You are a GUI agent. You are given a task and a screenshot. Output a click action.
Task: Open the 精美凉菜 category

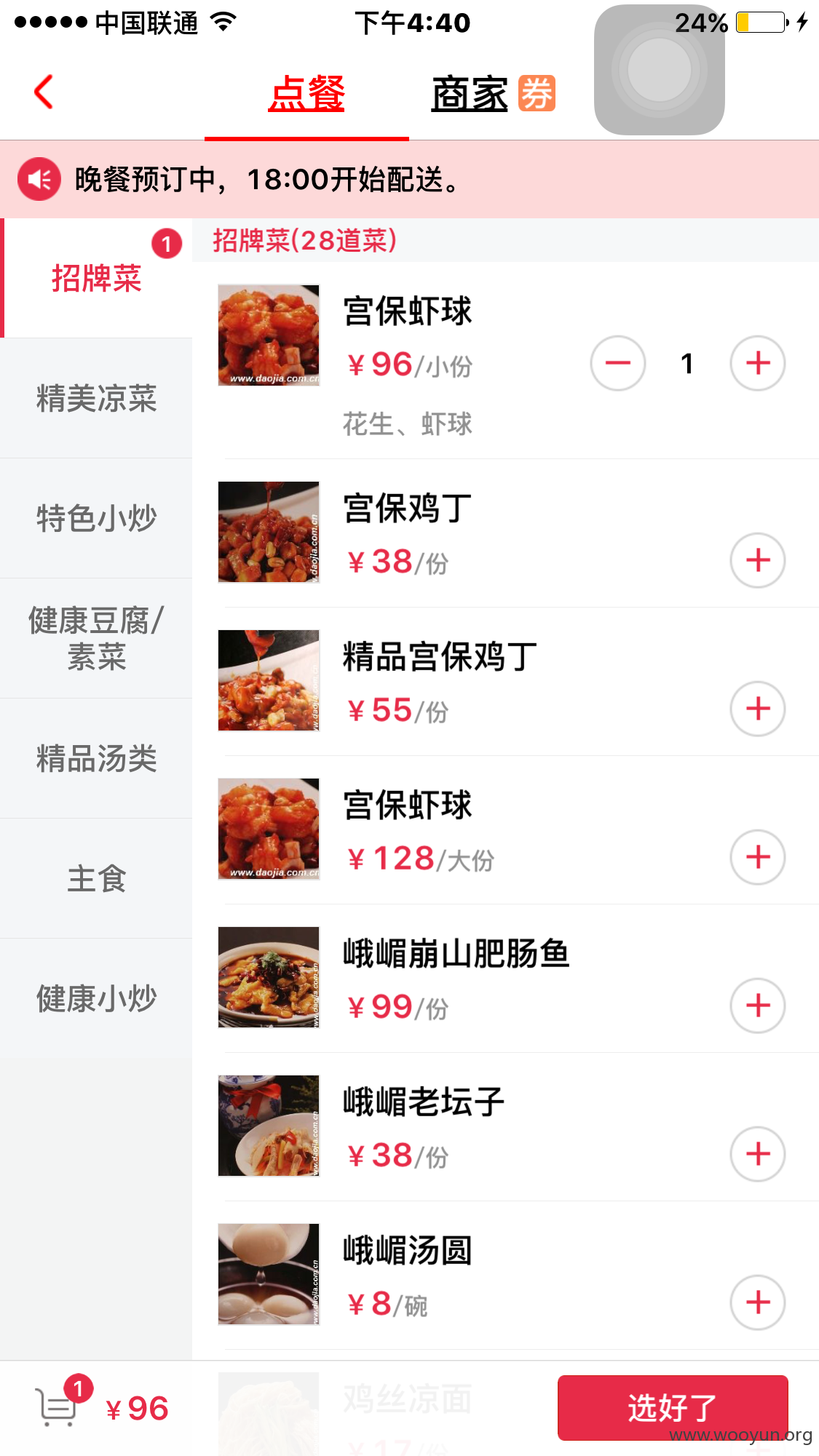[x=96, y=399]
